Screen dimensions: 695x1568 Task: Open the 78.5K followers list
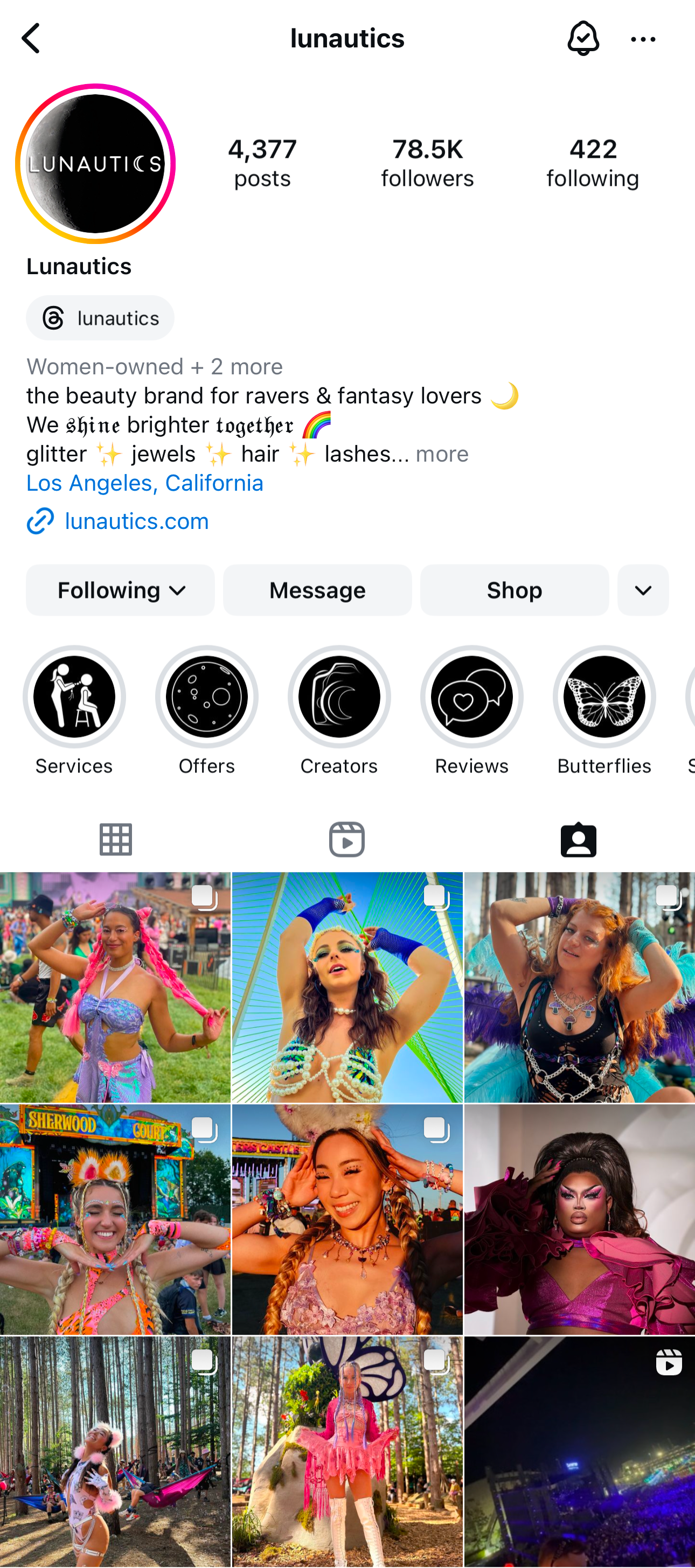[x=427, y=163]
